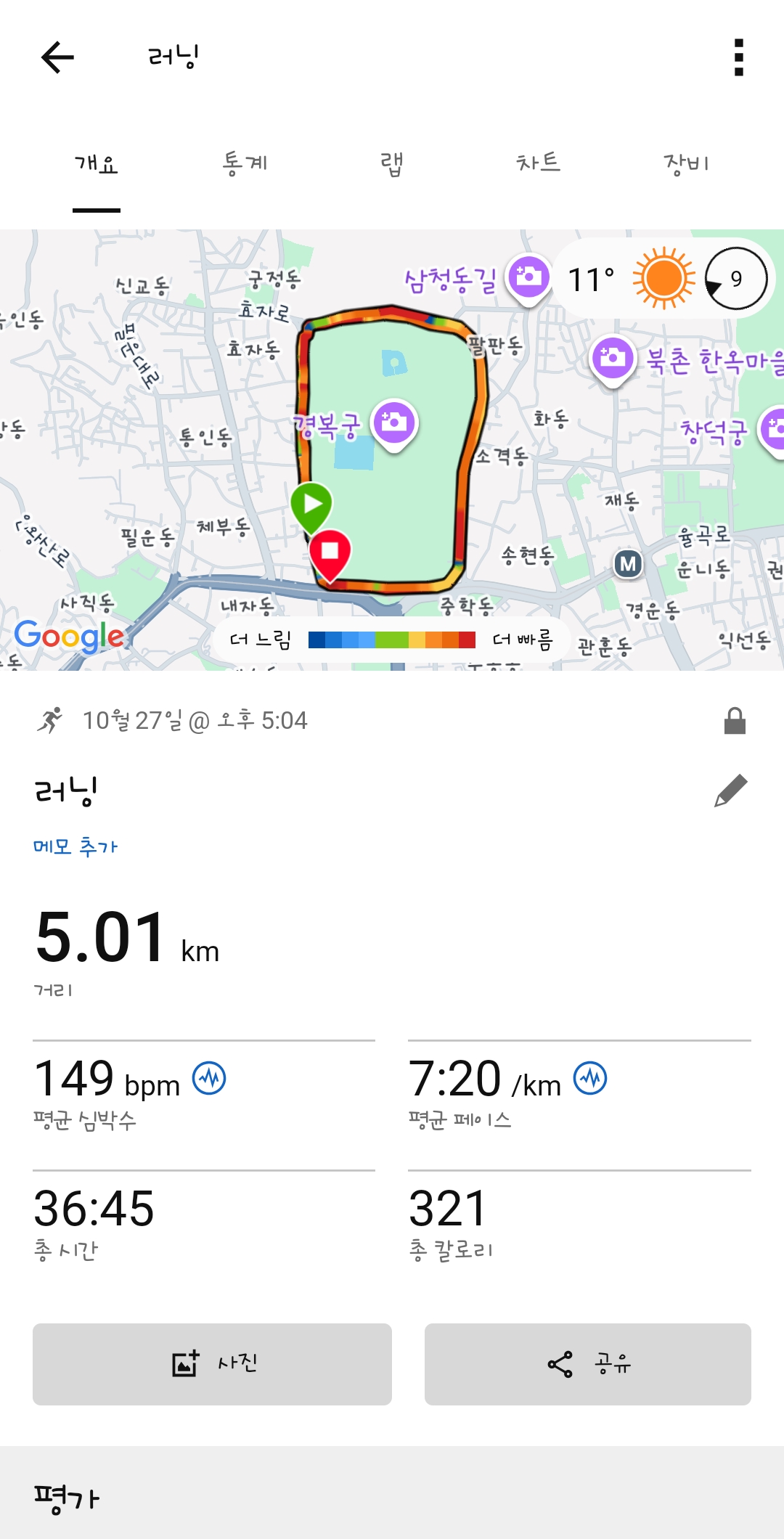Select the M metro station icon on the map
Viewport: 784px width, 1539px height.
[x=629, y=563]
